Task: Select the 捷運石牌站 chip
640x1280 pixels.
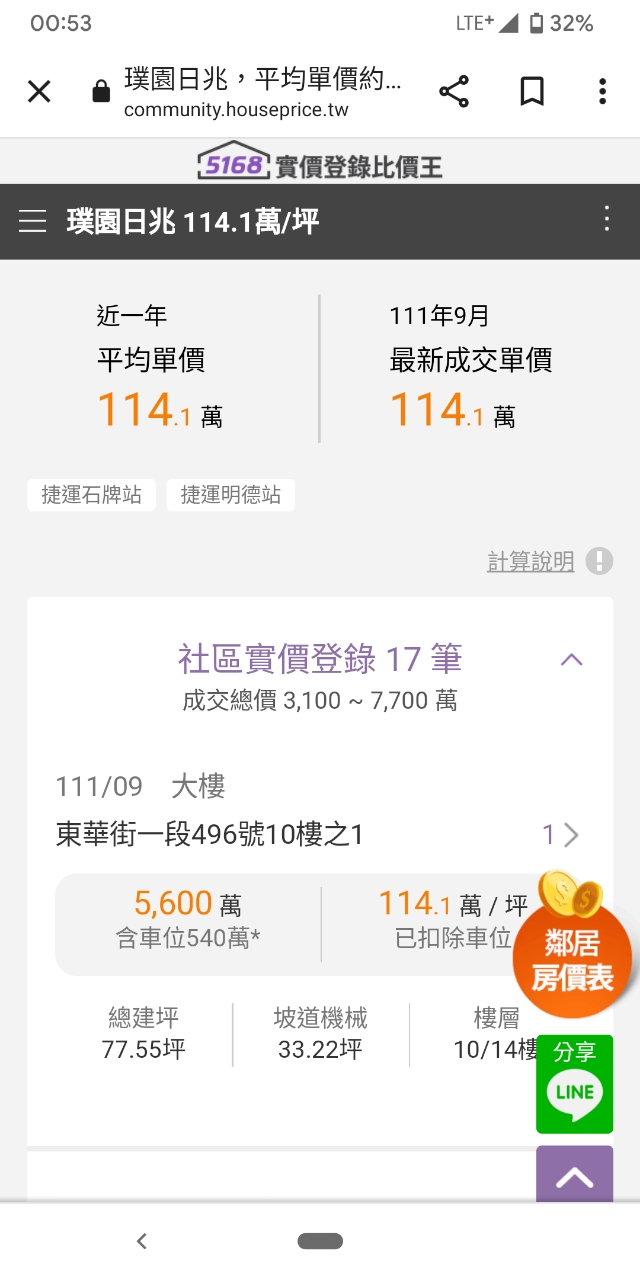Action: point(91,494)
